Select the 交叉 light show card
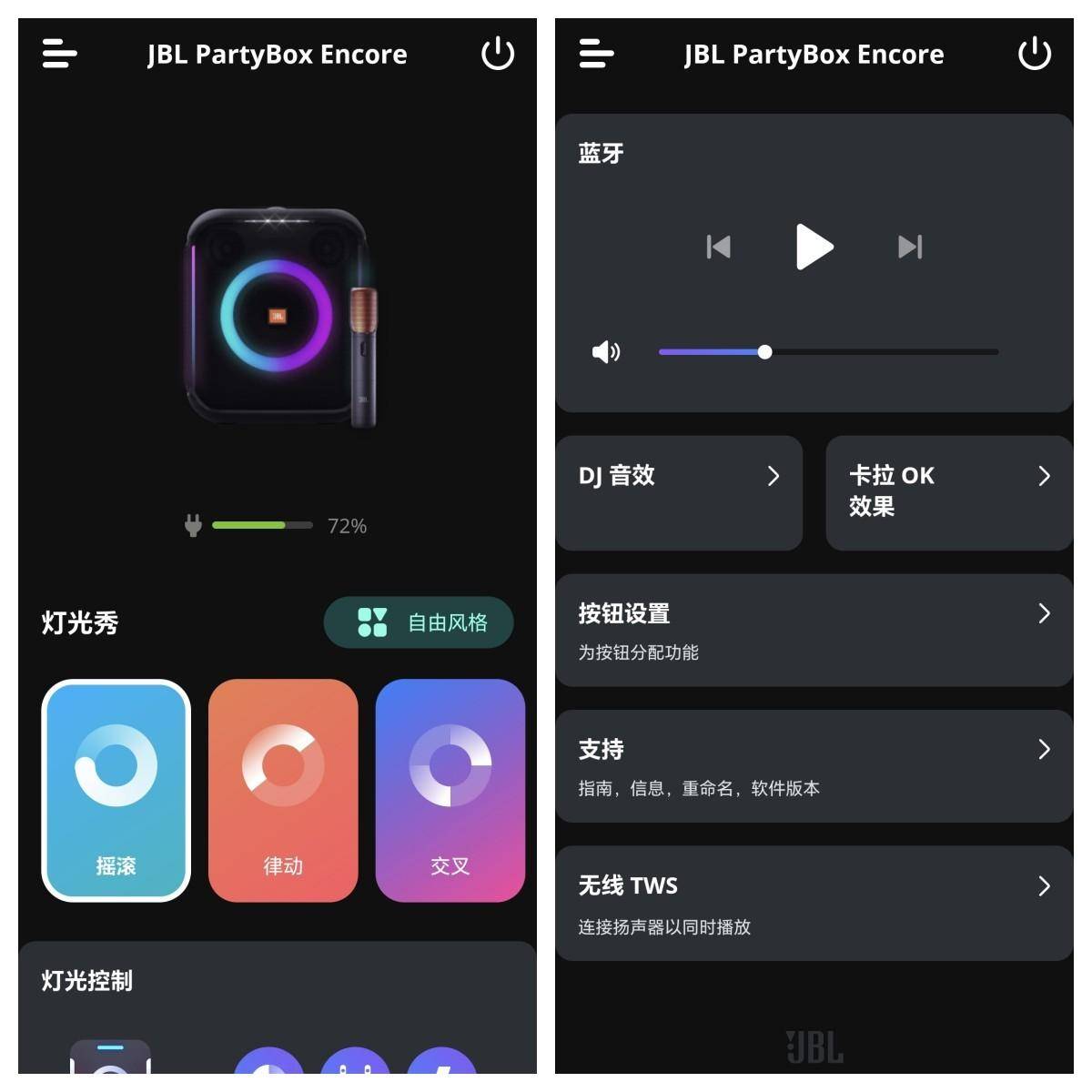 [x=450, y=790]
